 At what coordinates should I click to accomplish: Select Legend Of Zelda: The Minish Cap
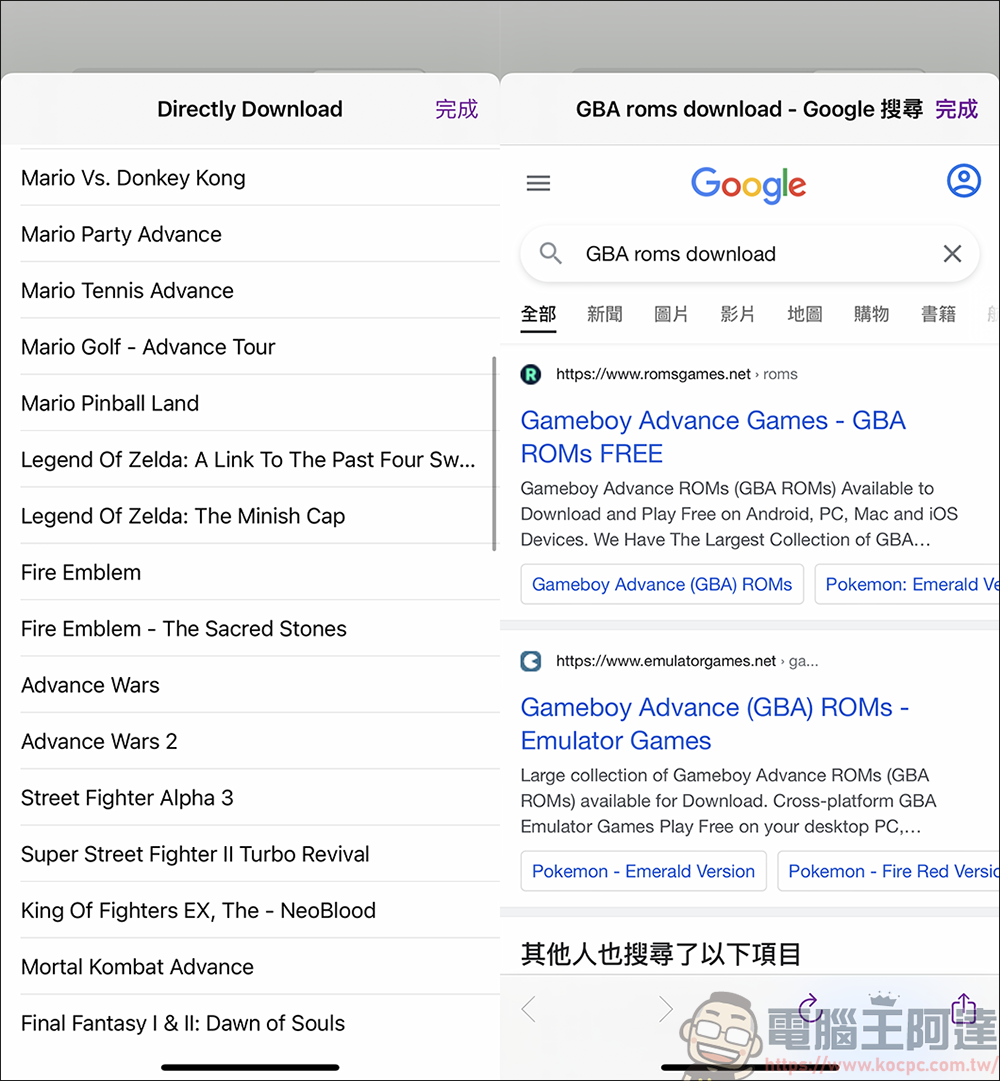tap(183, 516)
